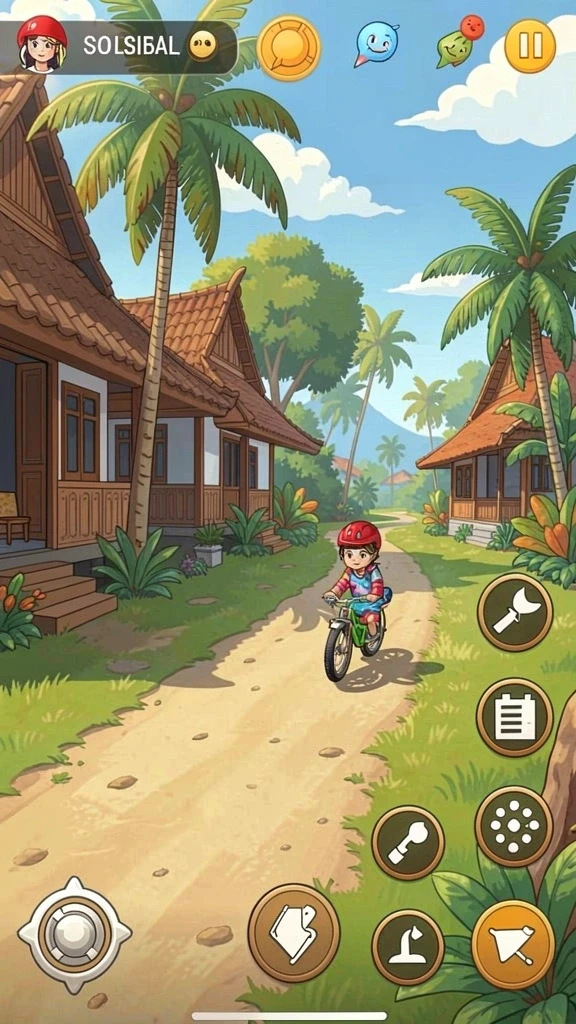Open the green leaf character icon
This screenshot has height=1024, width=576.
coord(460,41)
